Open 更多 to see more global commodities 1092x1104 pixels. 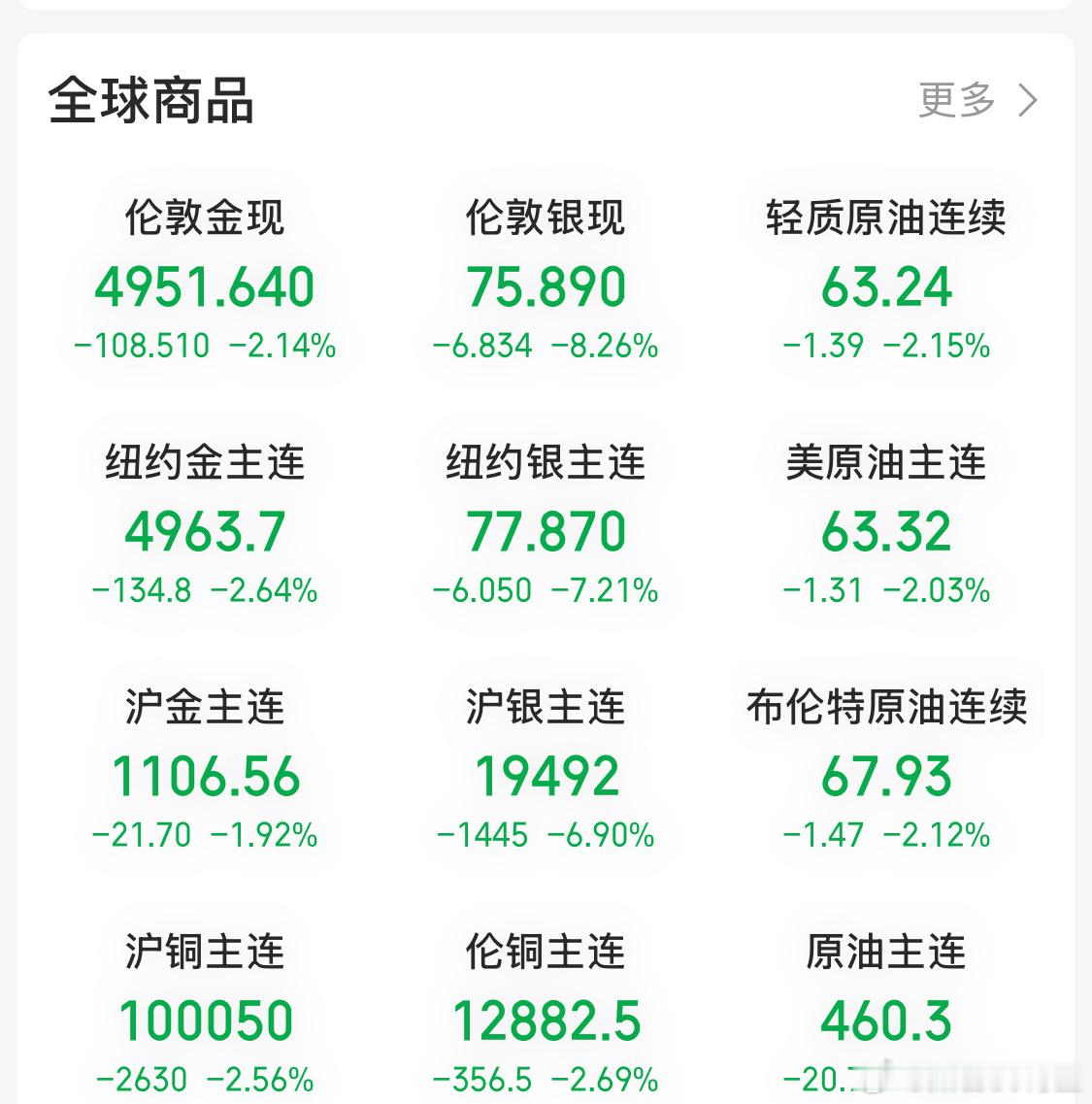click(977, 100)
